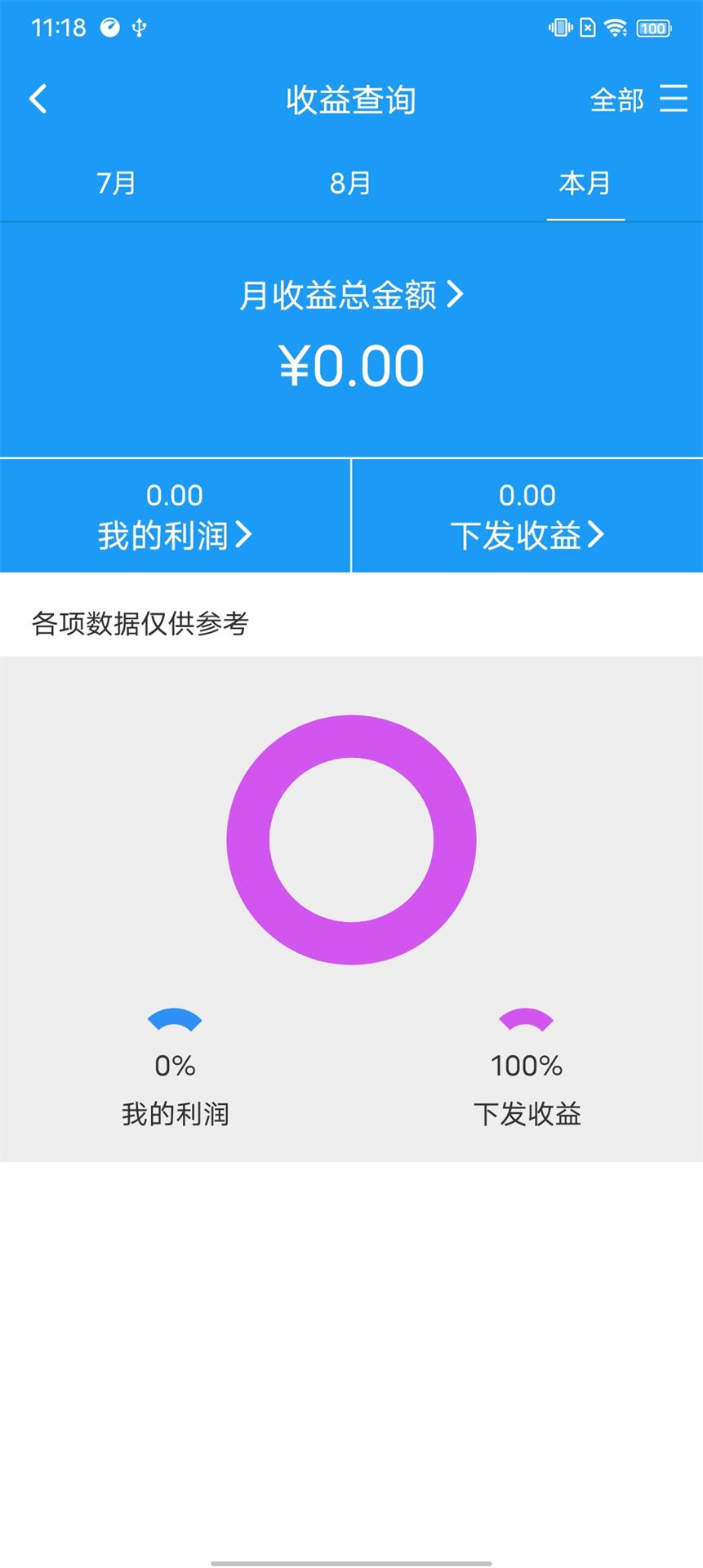The height and width of the screenshot is (1568, 703).
Task: Expand 我的利润 details via its arrow
Action: point(244,536)
